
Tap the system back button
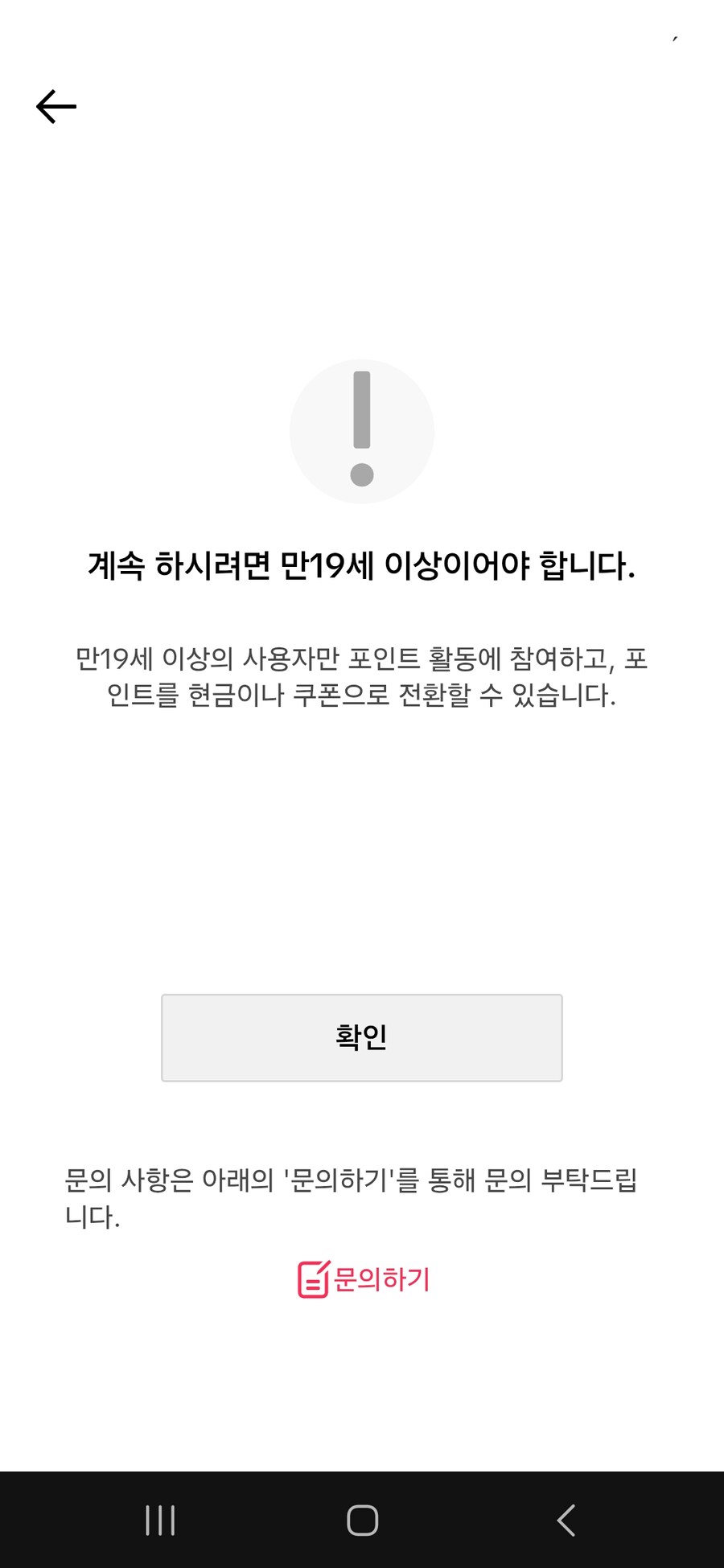point(566,1520)
